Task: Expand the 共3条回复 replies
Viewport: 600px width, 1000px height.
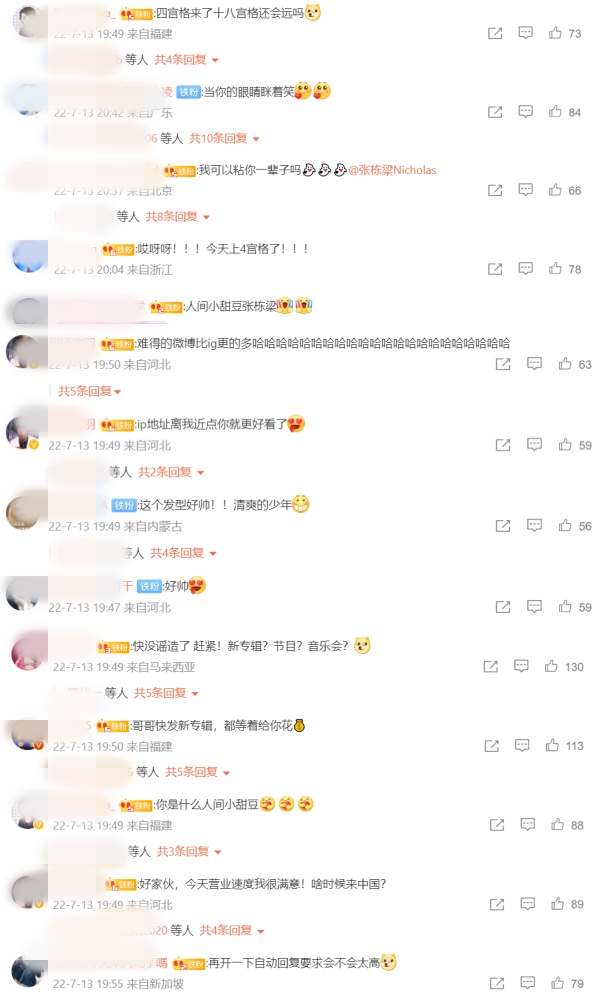Action: click(188, 851)
